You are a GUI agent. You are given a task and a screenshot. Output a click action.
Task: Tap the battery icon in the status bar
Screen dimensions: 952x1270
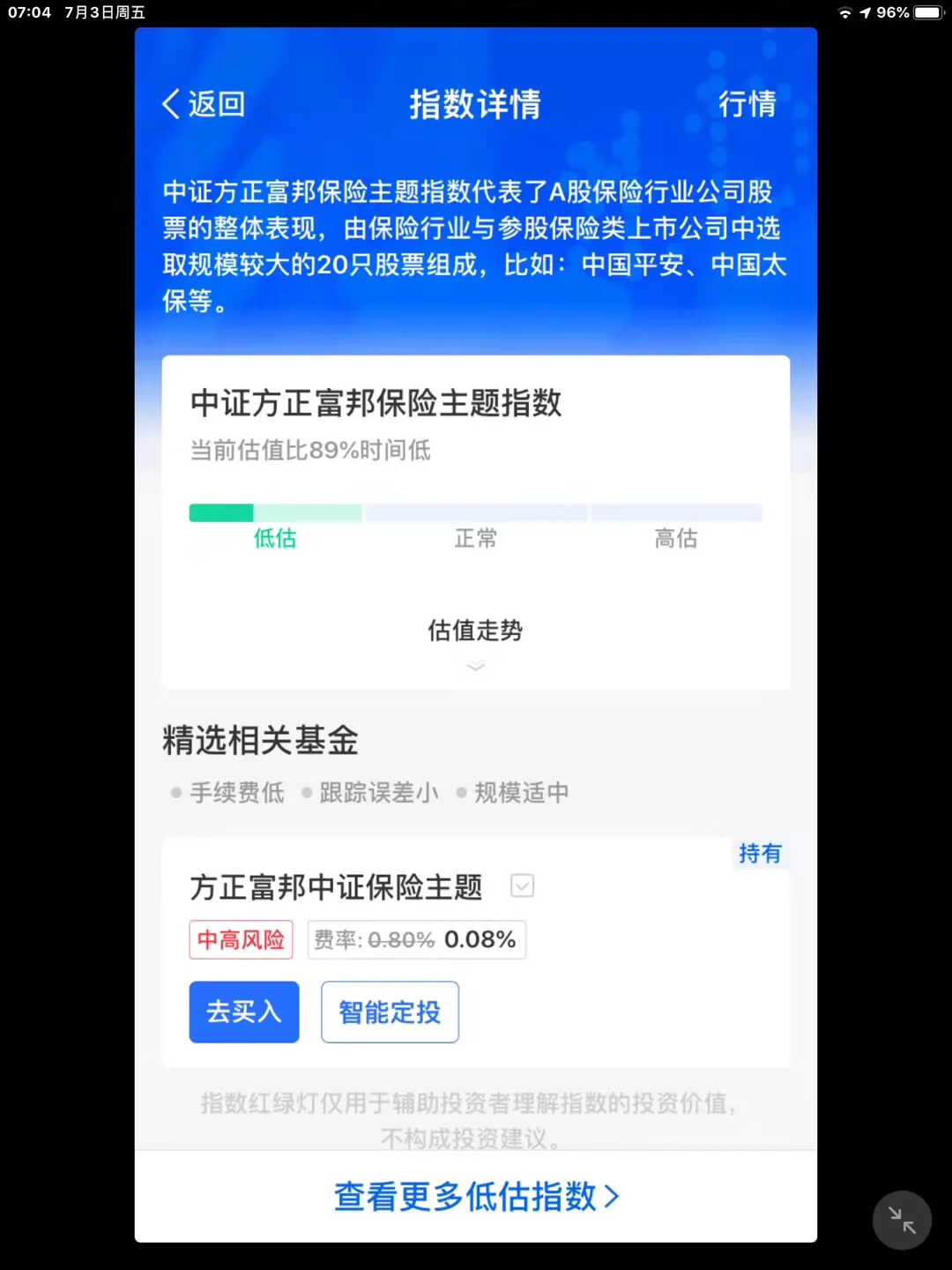click(926, 12)
